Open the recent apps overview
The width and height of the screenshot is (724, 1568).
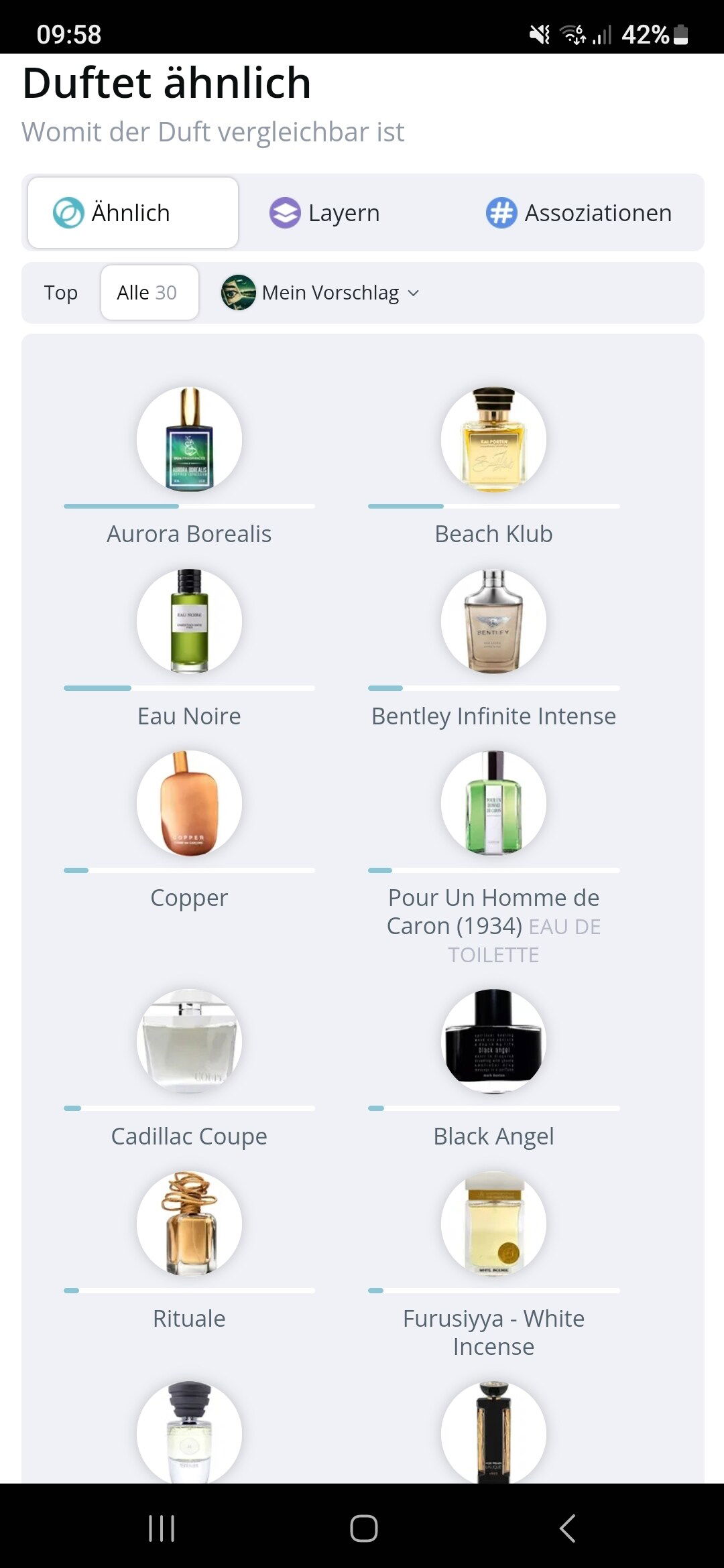click(x=161, y=1528)
